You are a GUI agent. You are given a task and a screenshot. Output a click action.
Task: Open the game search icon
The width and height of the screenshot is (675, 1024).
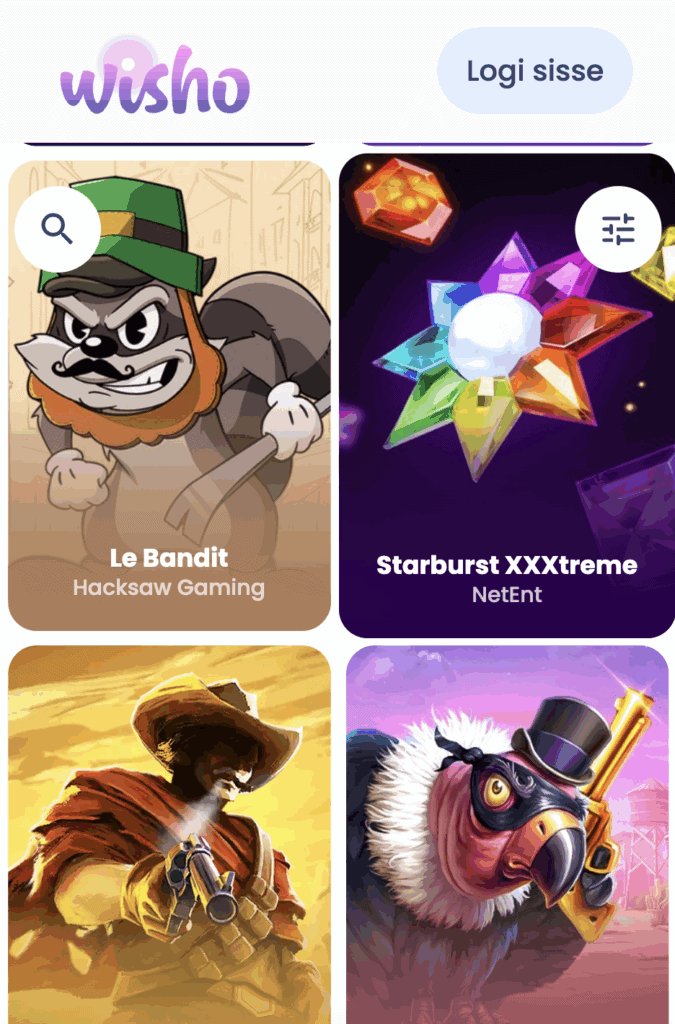point(57,230)
